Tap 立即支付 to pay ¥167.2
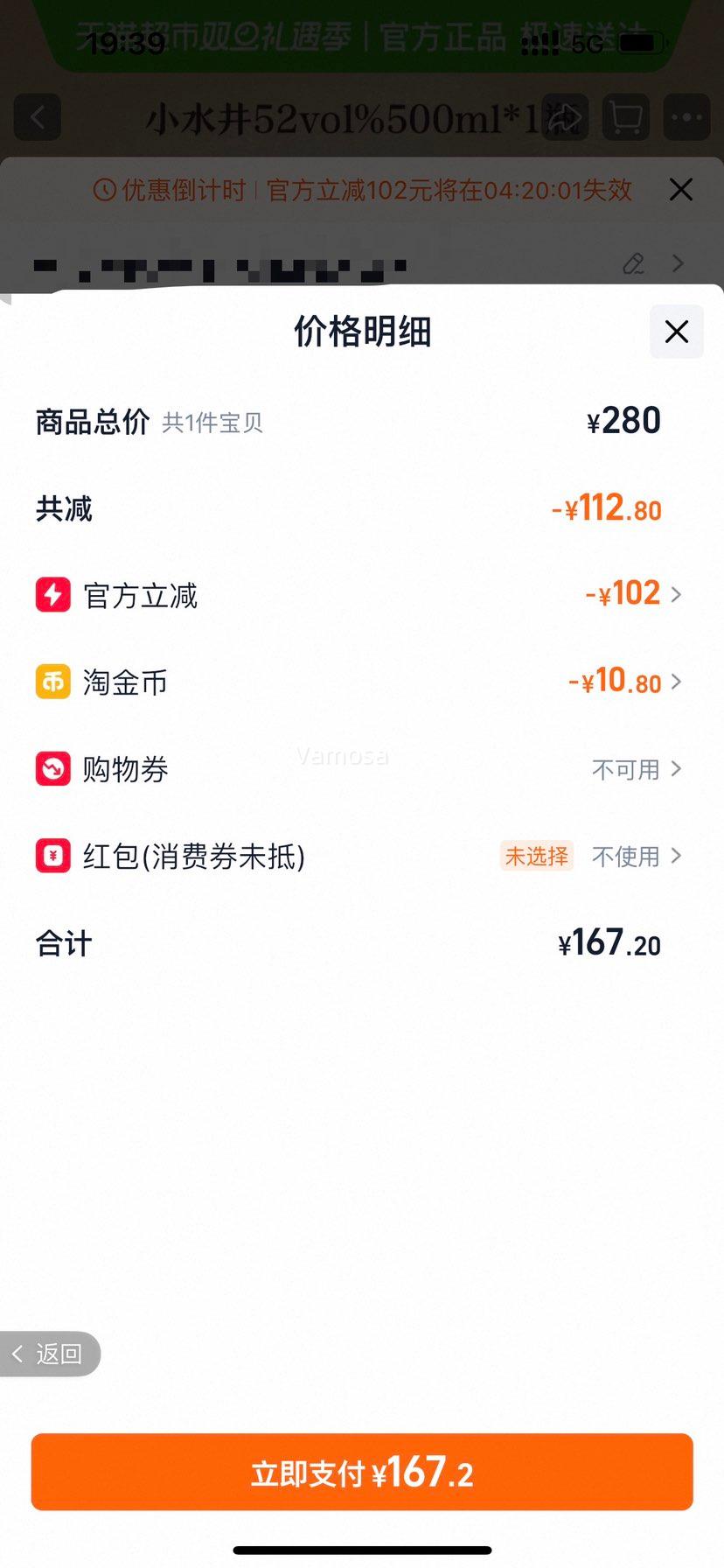This screenshot has height=1568, width=724. pos(362,1472)
